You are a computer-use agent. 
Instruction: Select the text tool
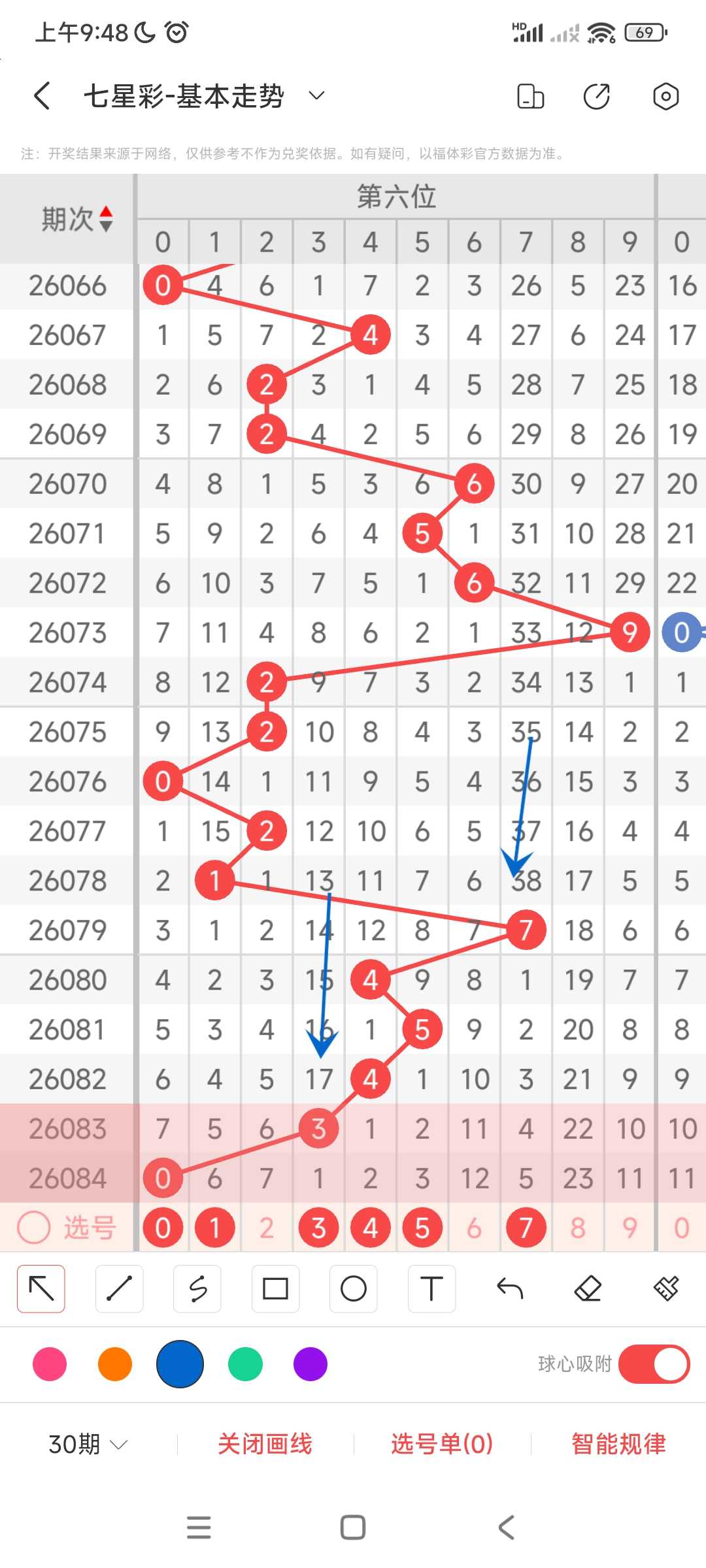431,1288
